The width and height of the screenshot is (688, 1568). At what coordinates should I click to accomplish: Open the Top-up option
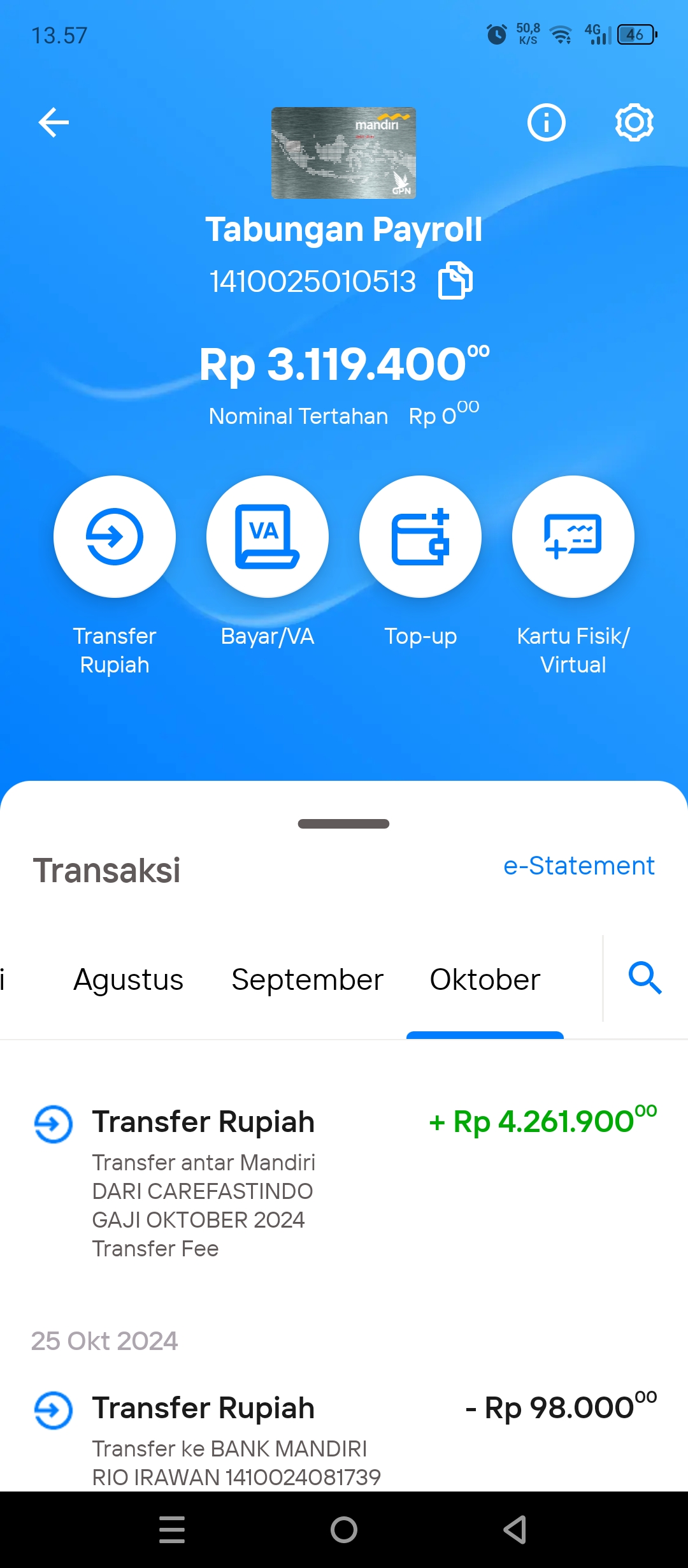tap(420, 537)
